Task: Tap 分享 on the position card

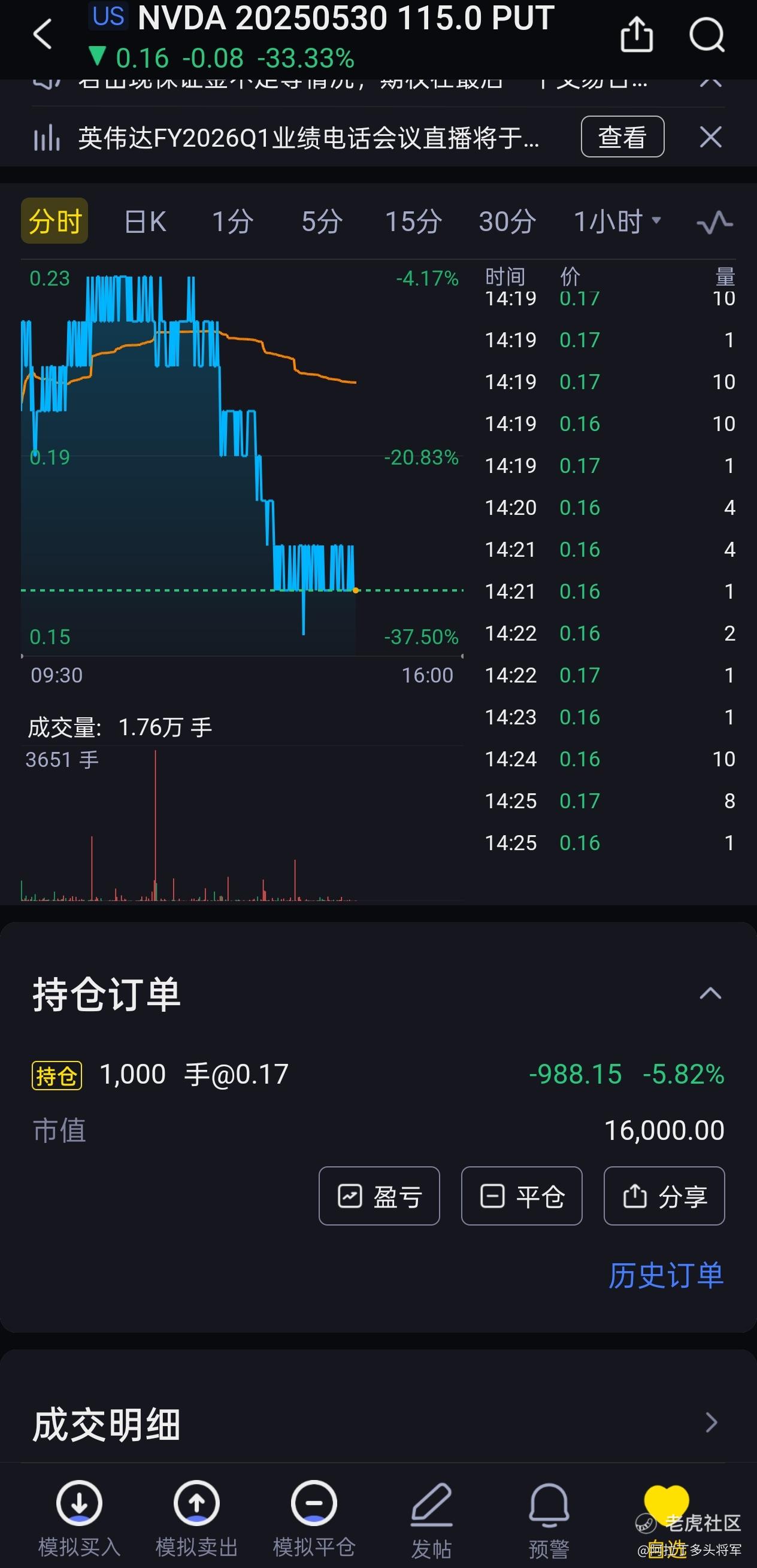Action: coord(664,1196)
